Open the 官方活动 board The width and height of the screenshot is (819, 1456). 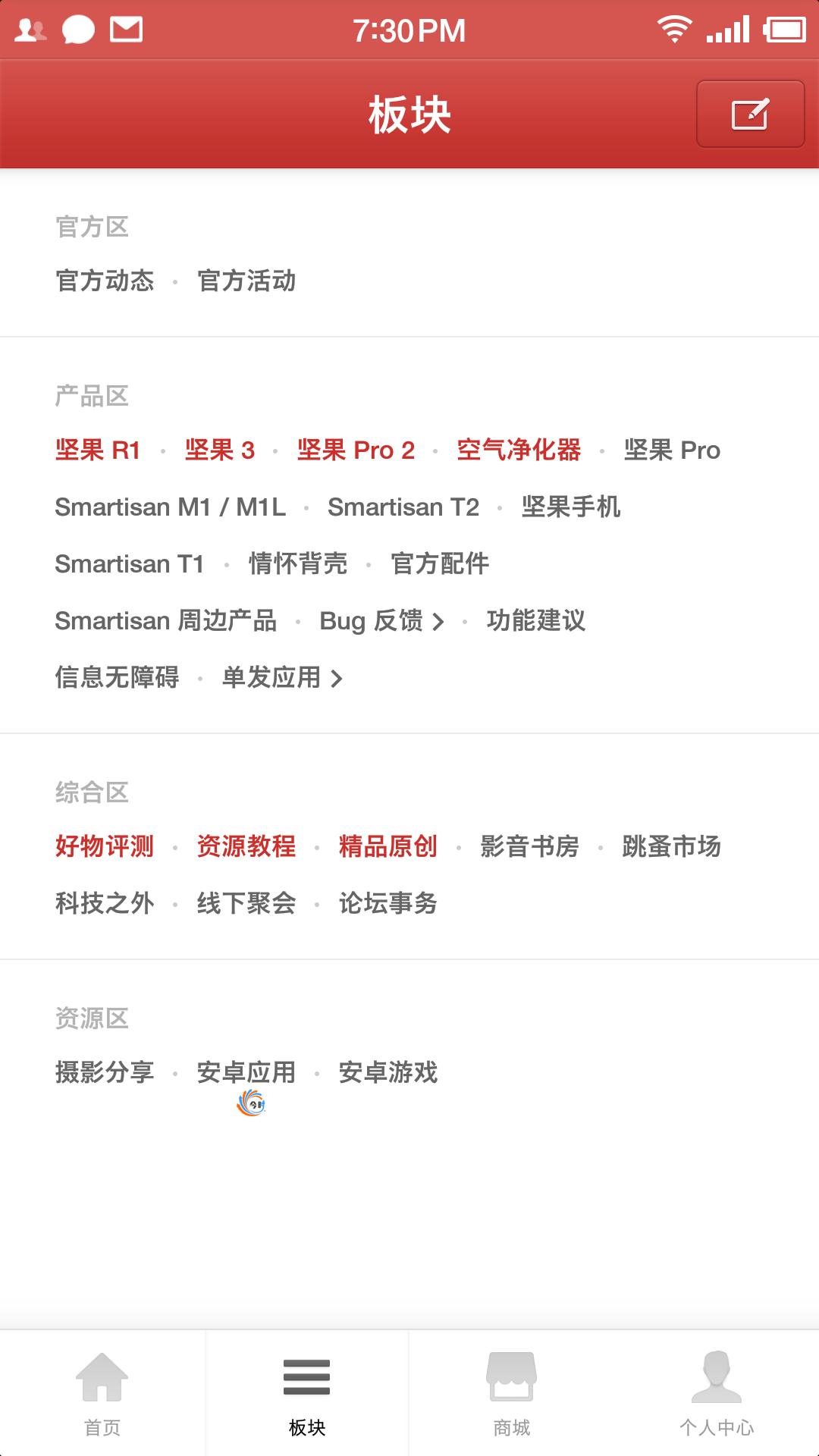tap(246, 281)
